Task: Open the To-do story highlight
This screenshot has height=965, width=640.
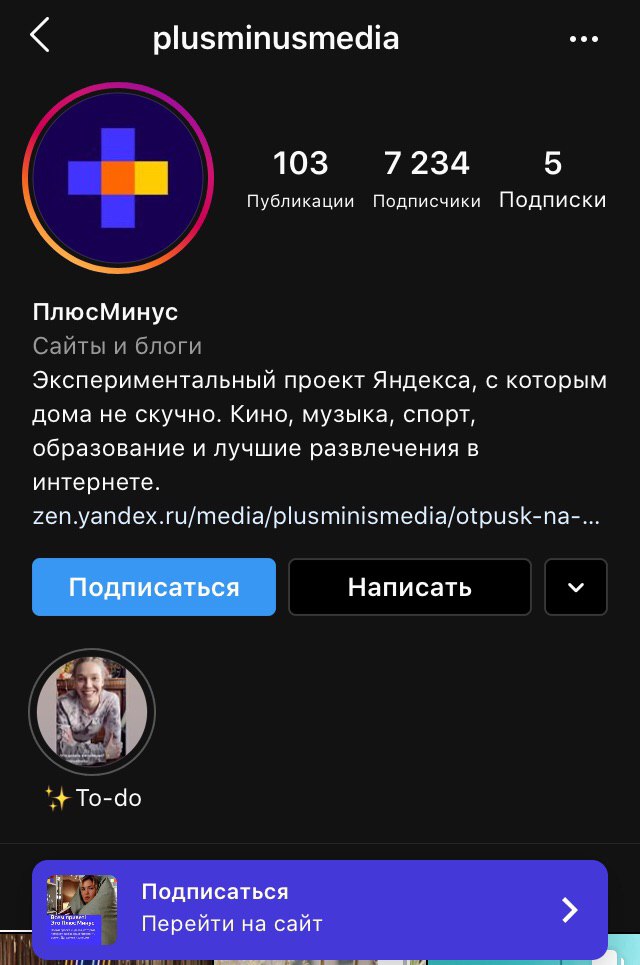Action: [x=92, y=712]
